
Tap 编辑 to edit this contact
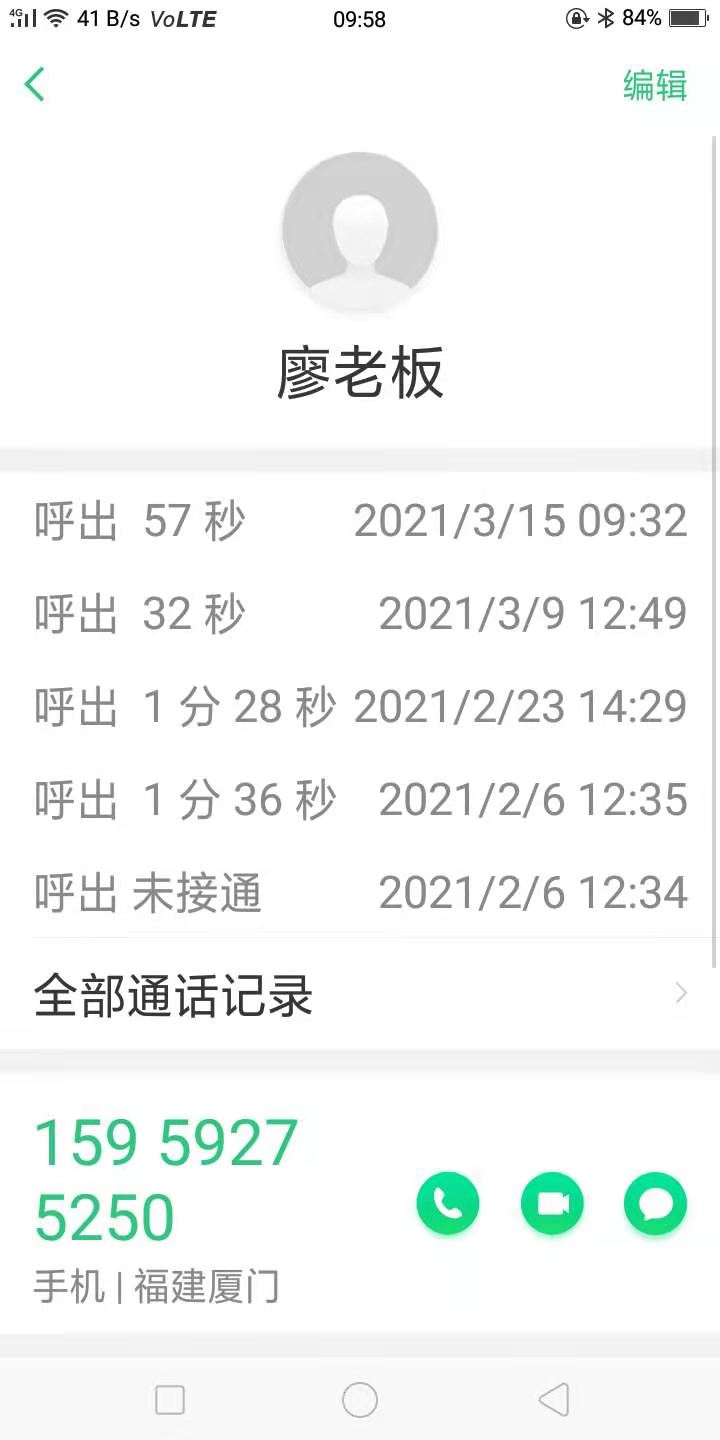(655, 85)
